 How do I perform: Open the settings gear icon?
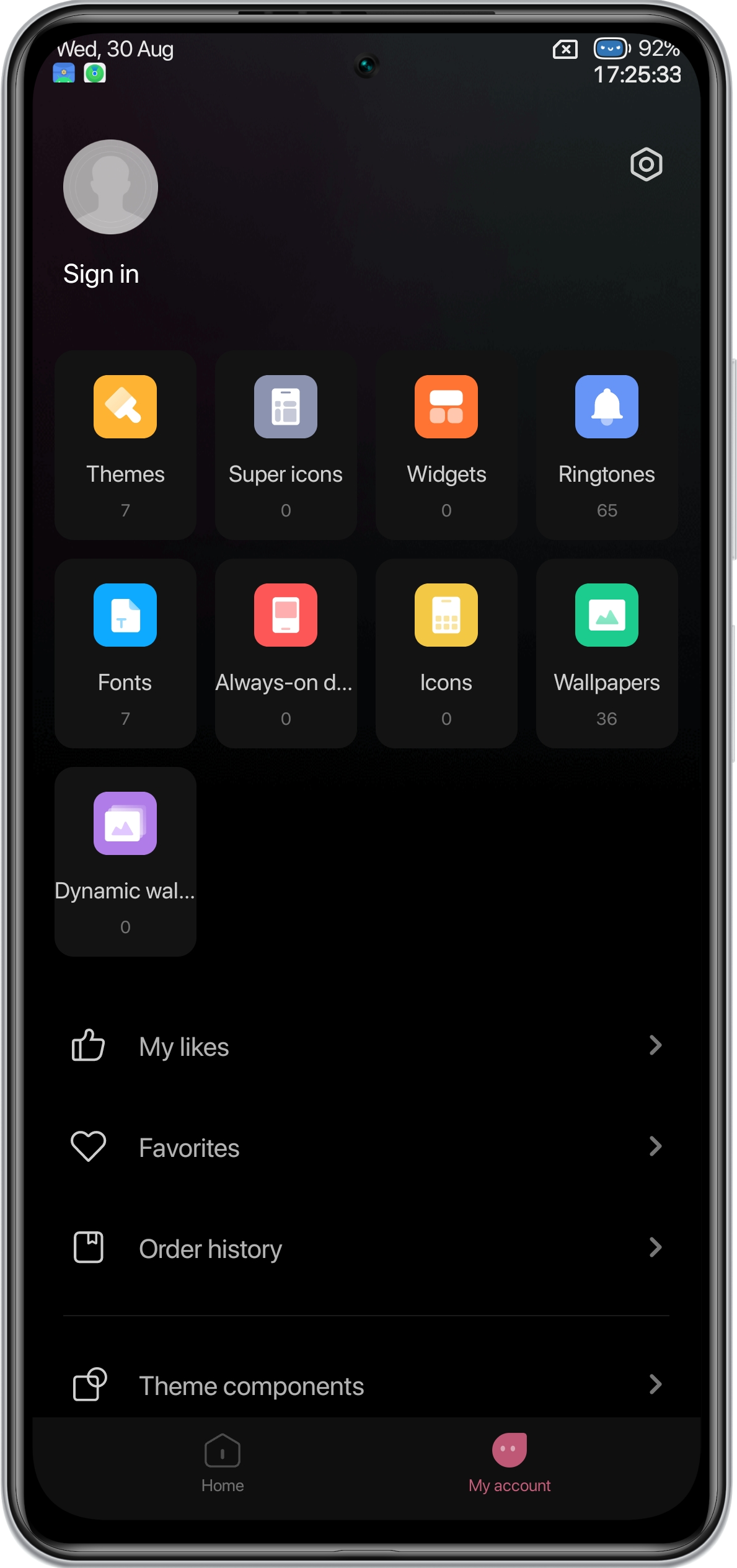click(x=646, y=164)
